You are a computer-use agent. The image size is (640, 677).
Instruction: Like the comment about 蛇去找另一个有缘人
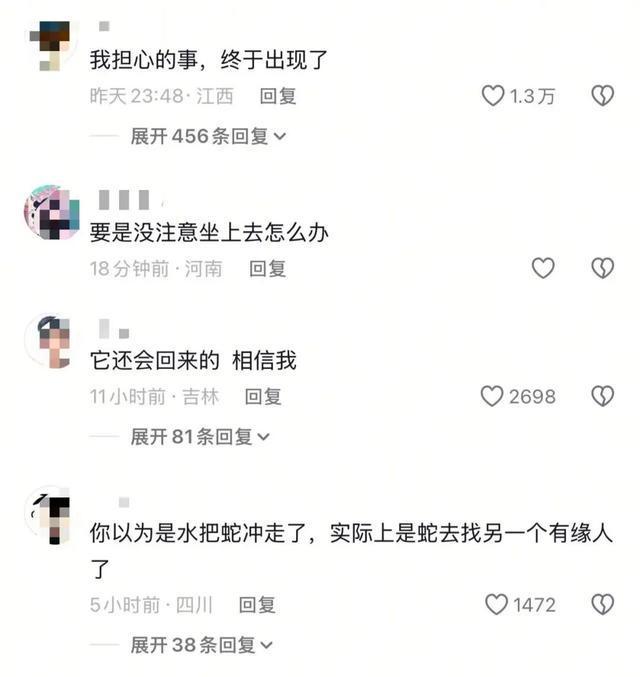496,604
